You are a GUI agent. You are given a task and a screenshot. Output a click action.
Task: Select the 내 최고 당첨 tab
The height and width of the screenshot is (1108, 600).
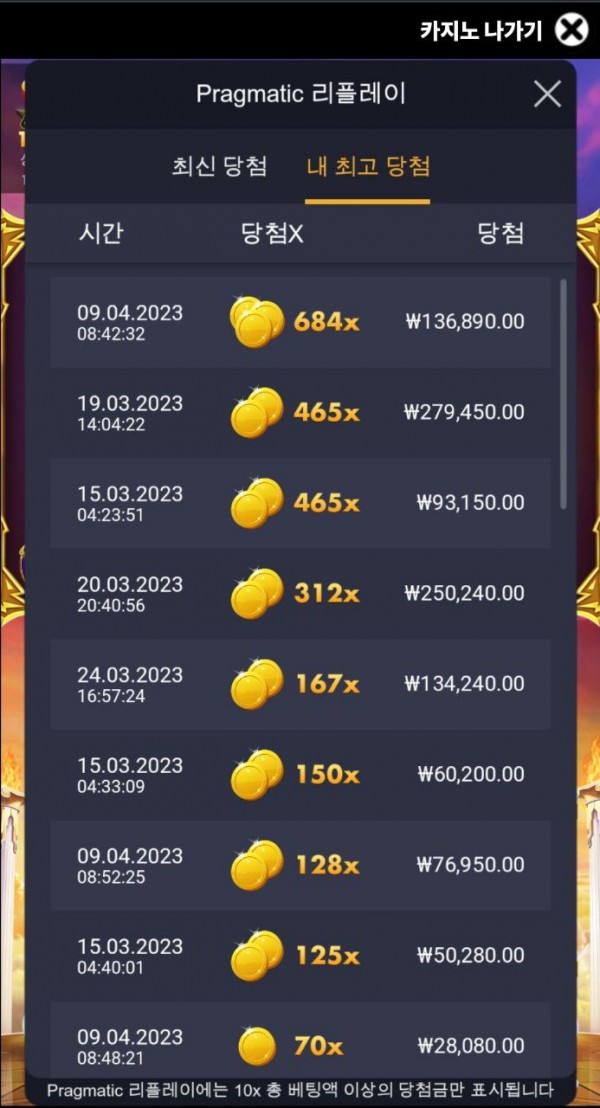[368, 166]
